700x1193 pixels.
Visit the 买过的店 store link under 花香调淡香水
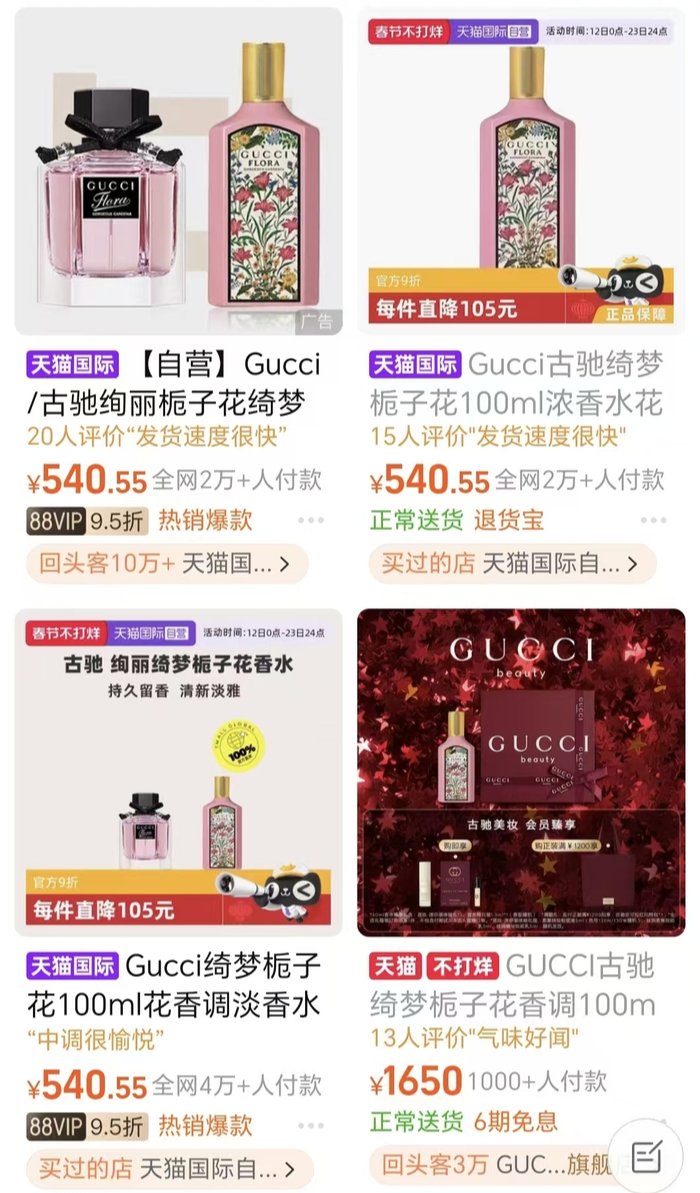click(x=167, y=1168)
